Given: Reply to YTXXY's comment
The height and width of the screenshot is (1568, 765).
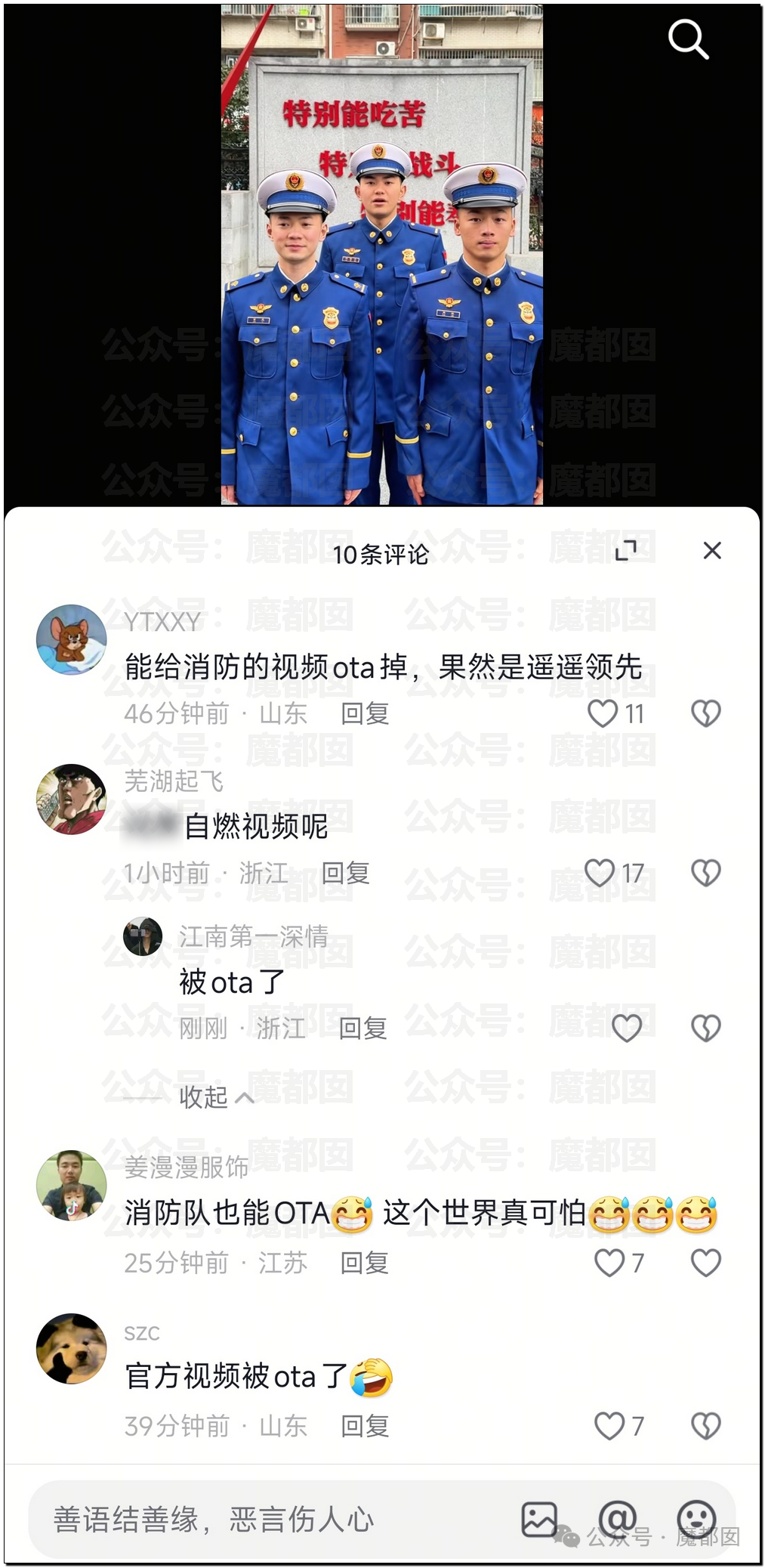Looking at the screenshot, I should tap(365, 713).
